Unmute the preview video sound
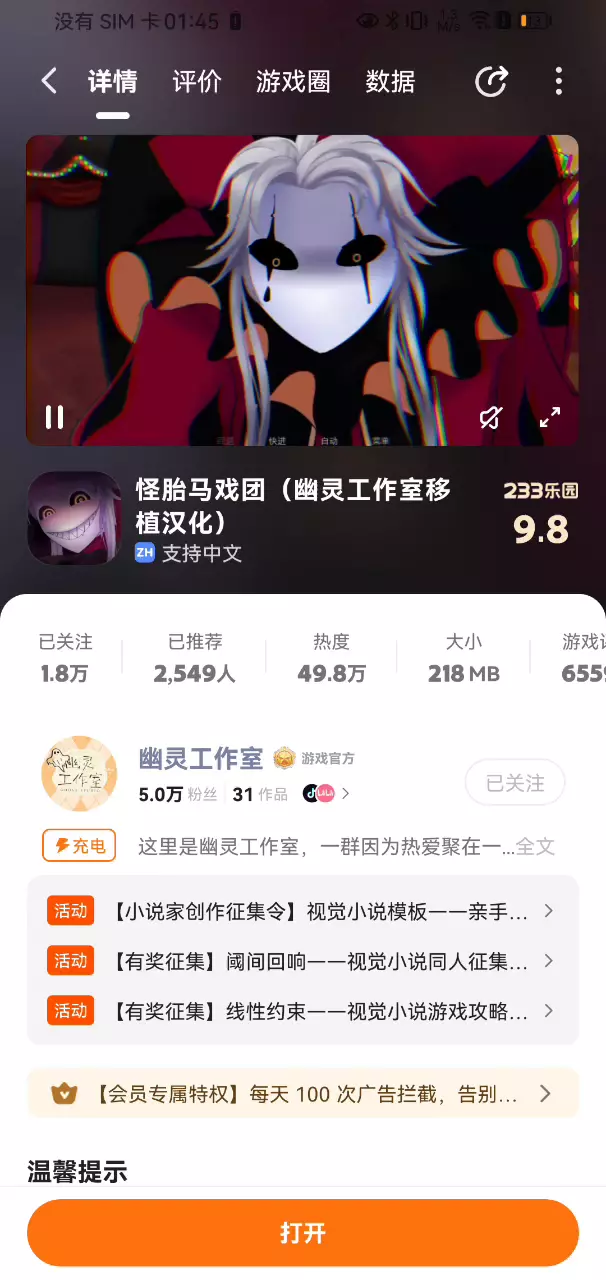This screenshot has width=606, height=1280. point(490,417)
